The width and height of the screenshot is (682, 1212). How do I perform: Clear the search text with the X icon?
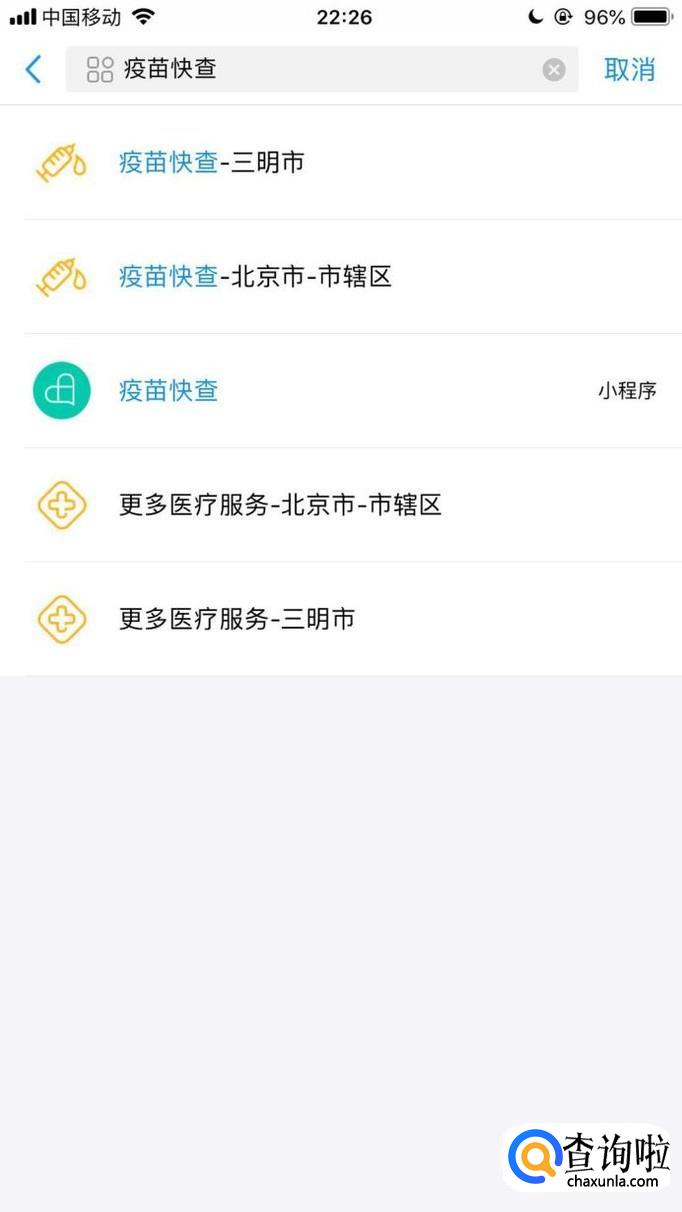[554, 69]
